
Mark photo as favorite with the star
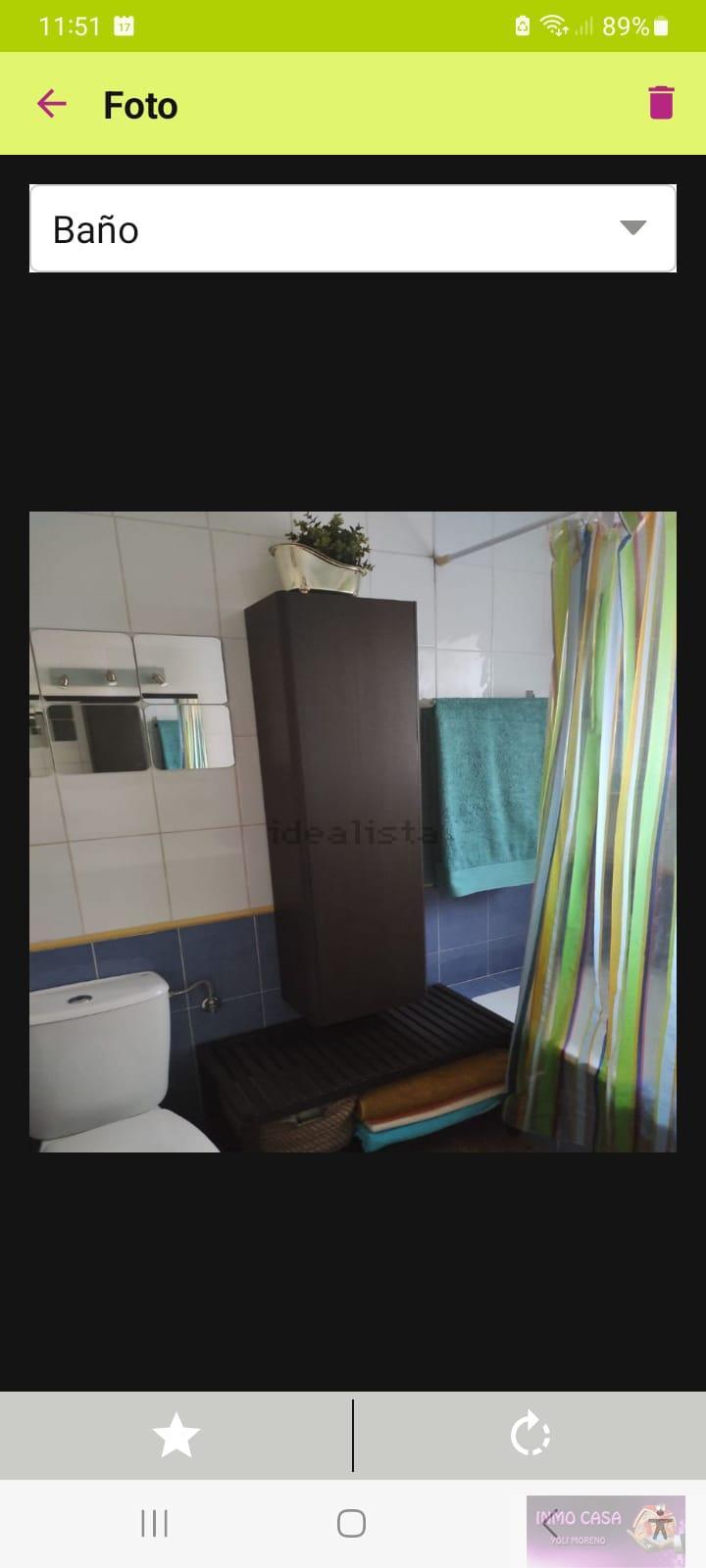pyautogui.click(x=176, y=1436)
